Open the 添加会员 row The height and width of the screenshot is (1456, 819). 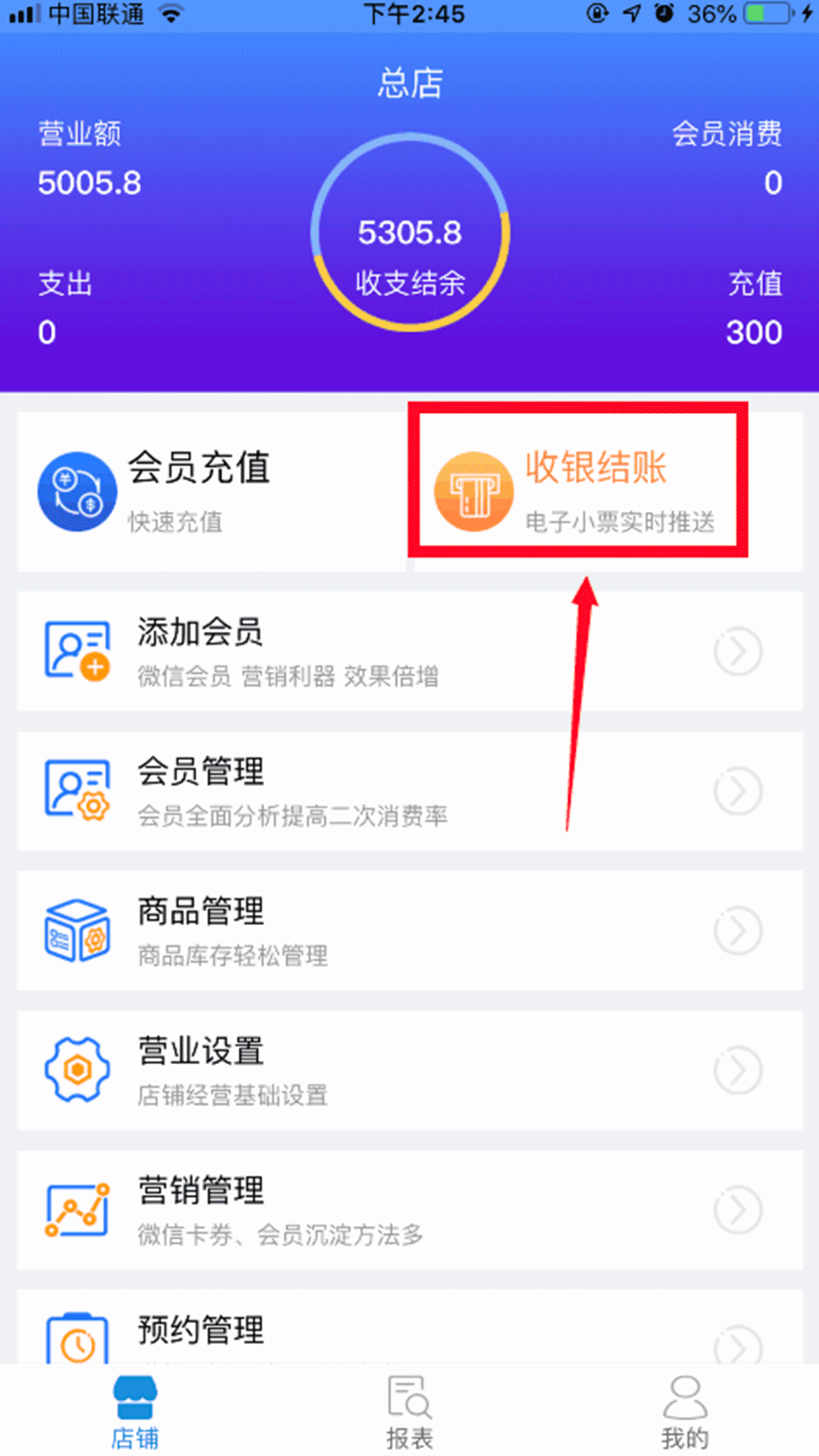(x=409, y=652)
